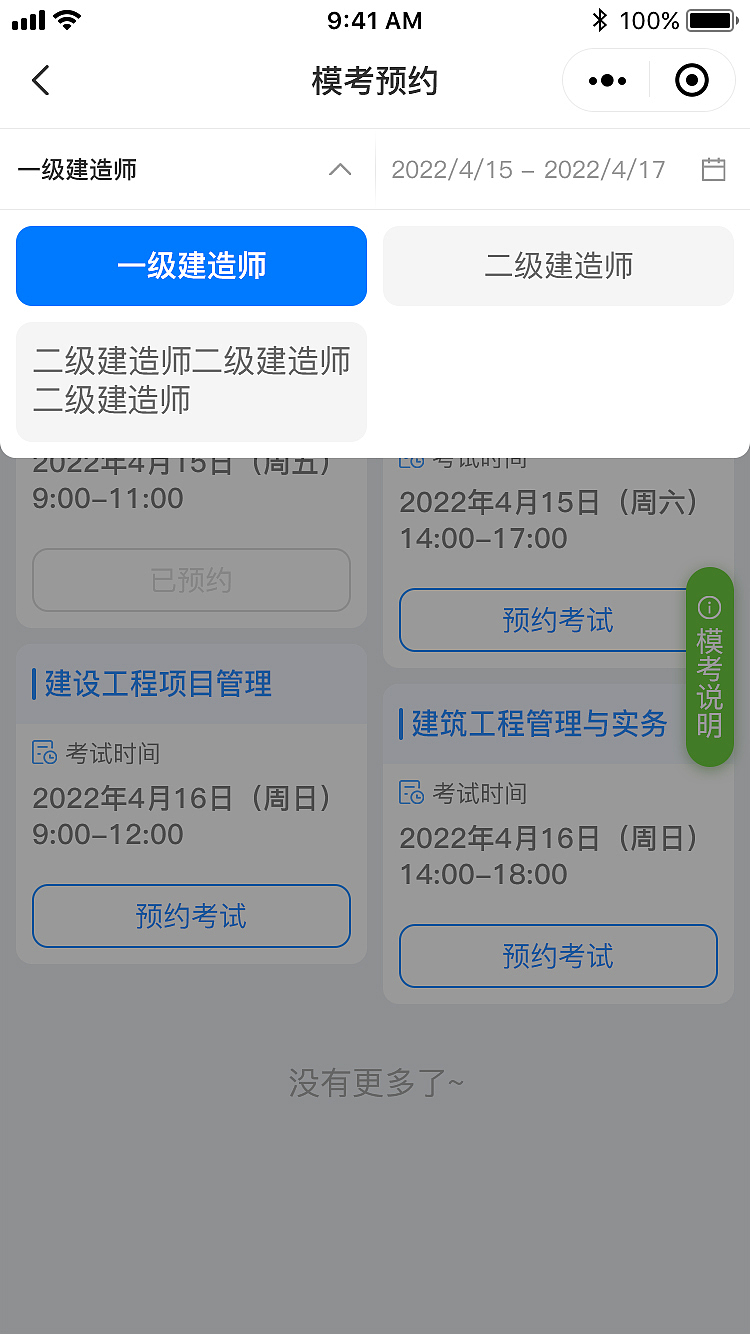
Task: Tap the 考试时间 clock icon on 建设工程项目管理 card
Action: point(45,754)
